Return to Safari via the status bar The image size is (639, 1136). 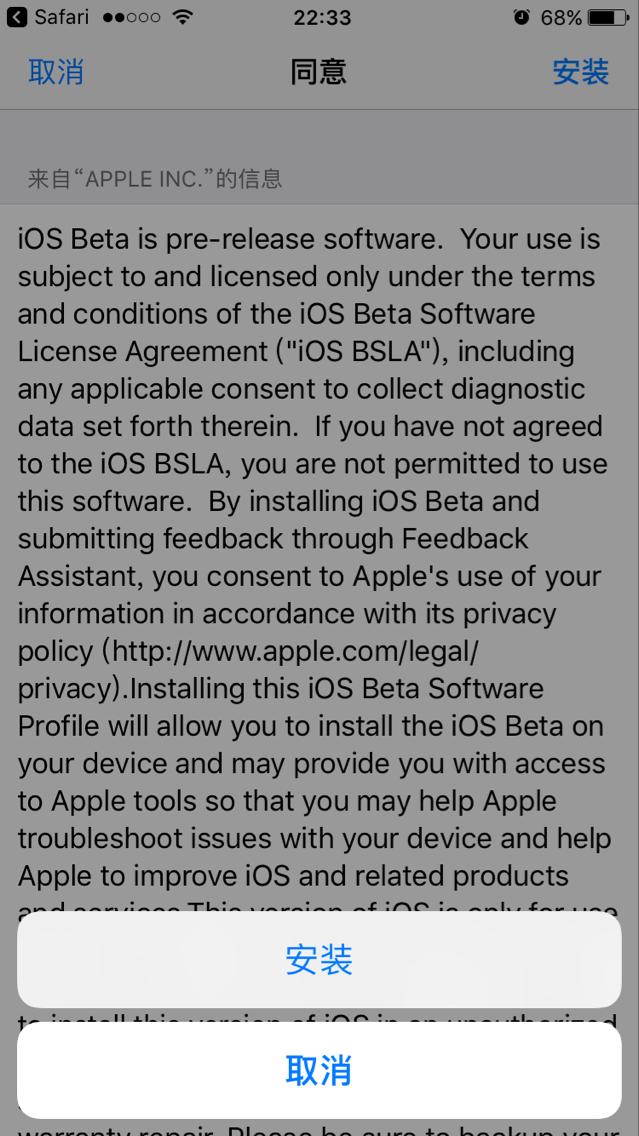coord(47,17)
